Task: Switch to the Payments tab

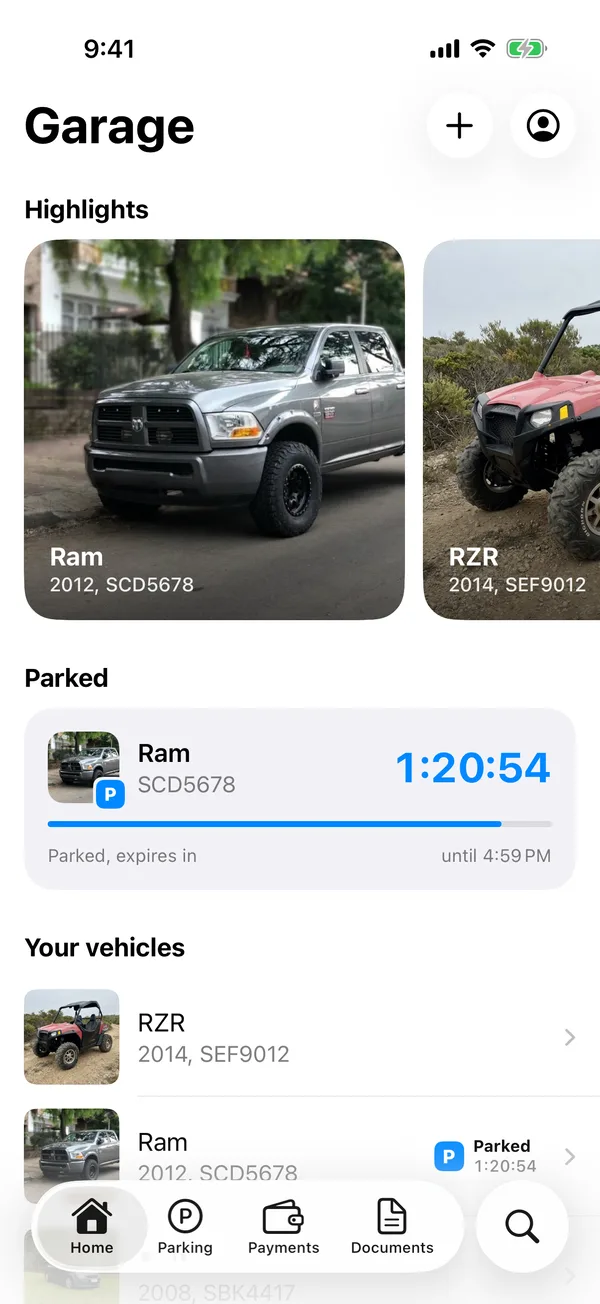Action: (x=284, y=1227)
